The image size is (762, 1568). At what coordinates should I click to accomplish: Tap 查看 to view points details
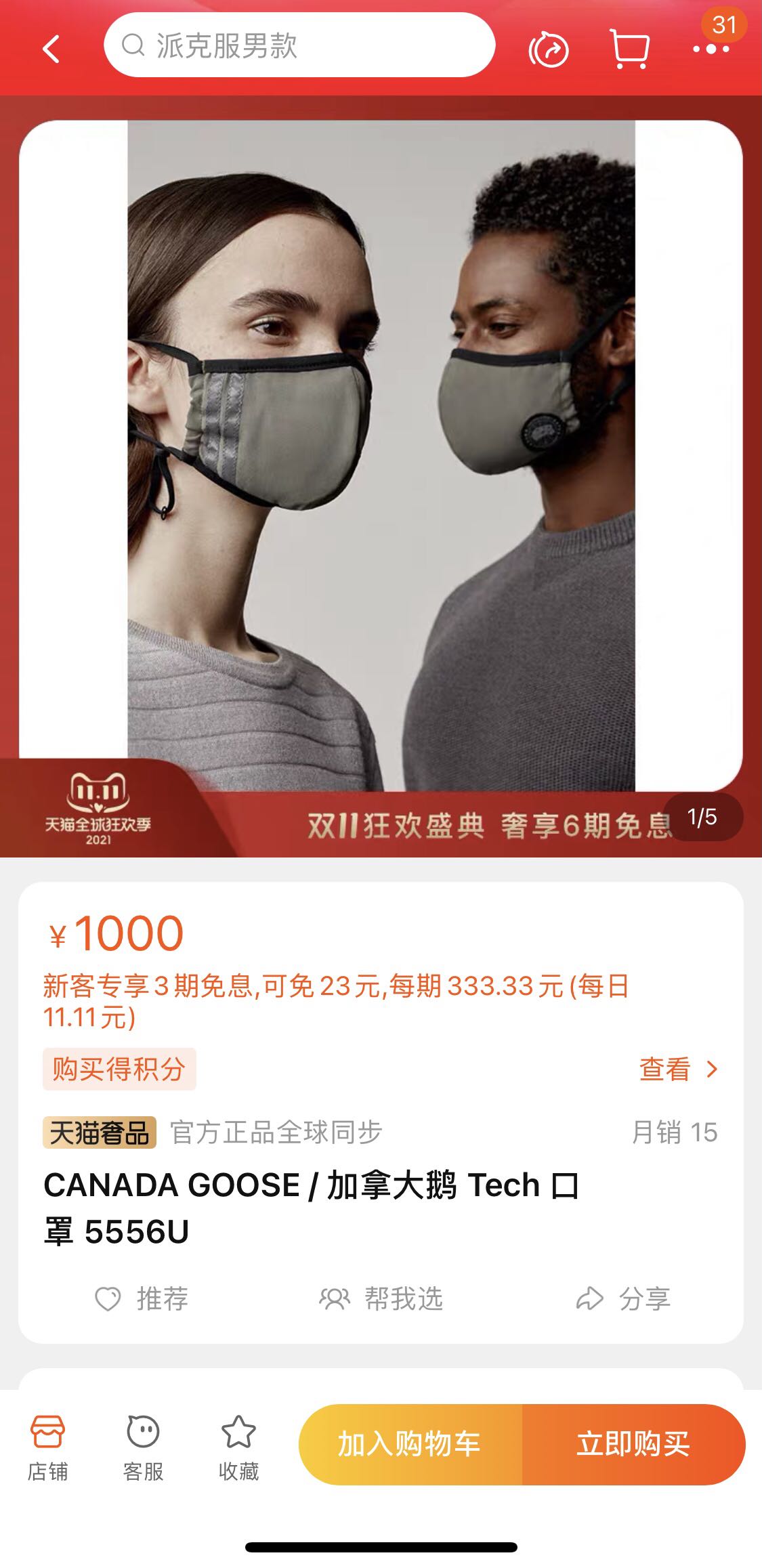(677, 1069)
